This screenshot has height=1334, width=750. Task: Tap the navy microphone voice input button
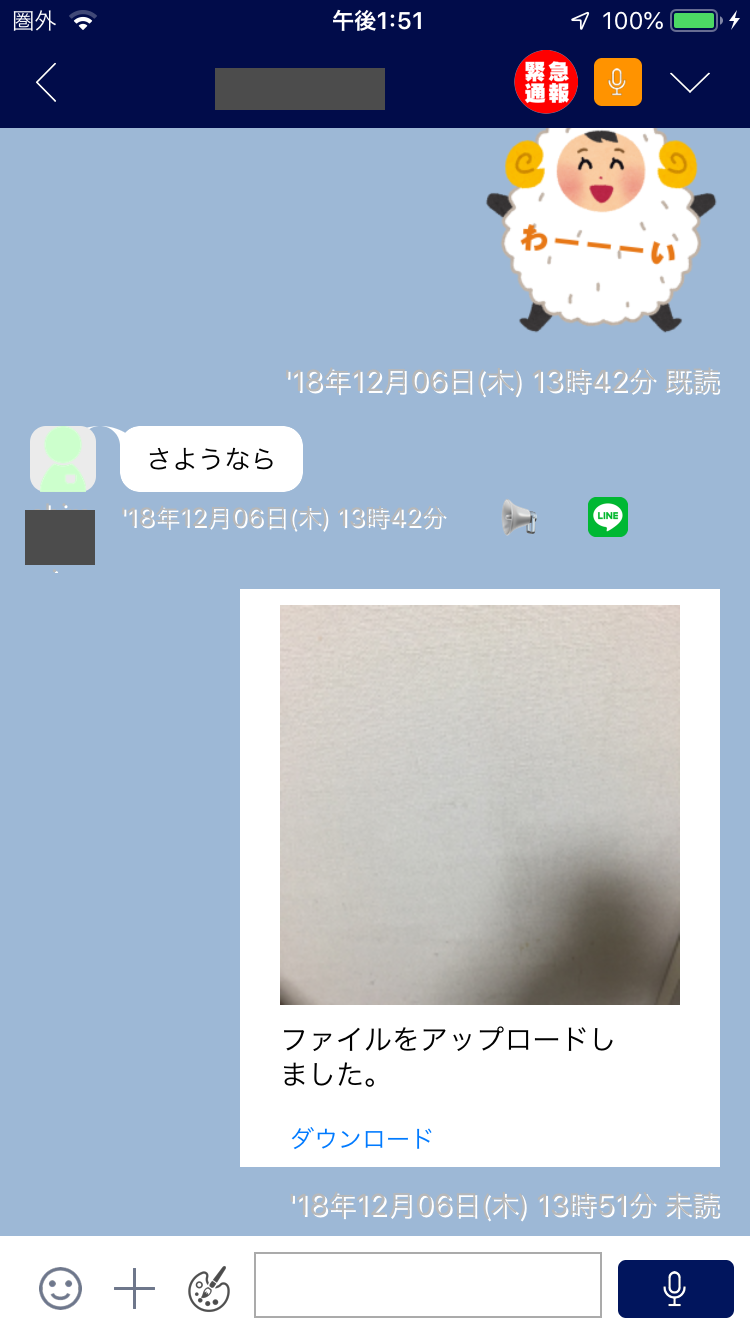click(676, 1288)
